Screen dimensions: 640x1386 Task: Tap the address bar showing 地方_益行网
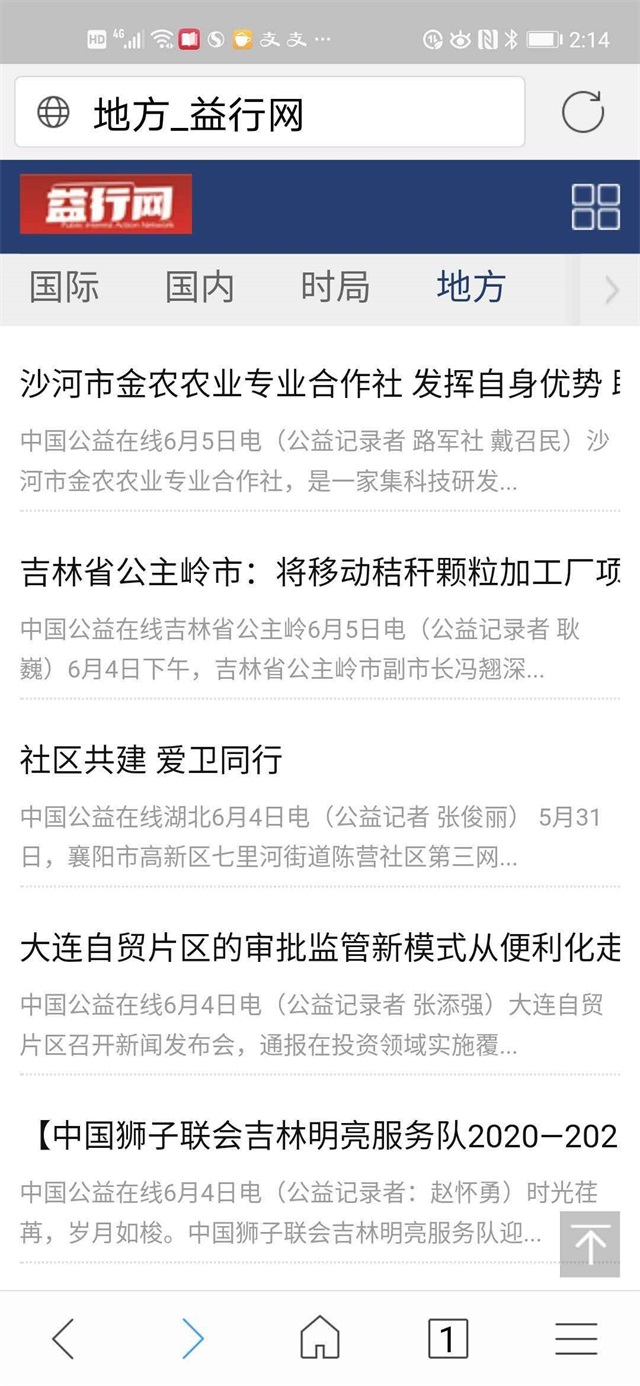[x=270, y=114]
